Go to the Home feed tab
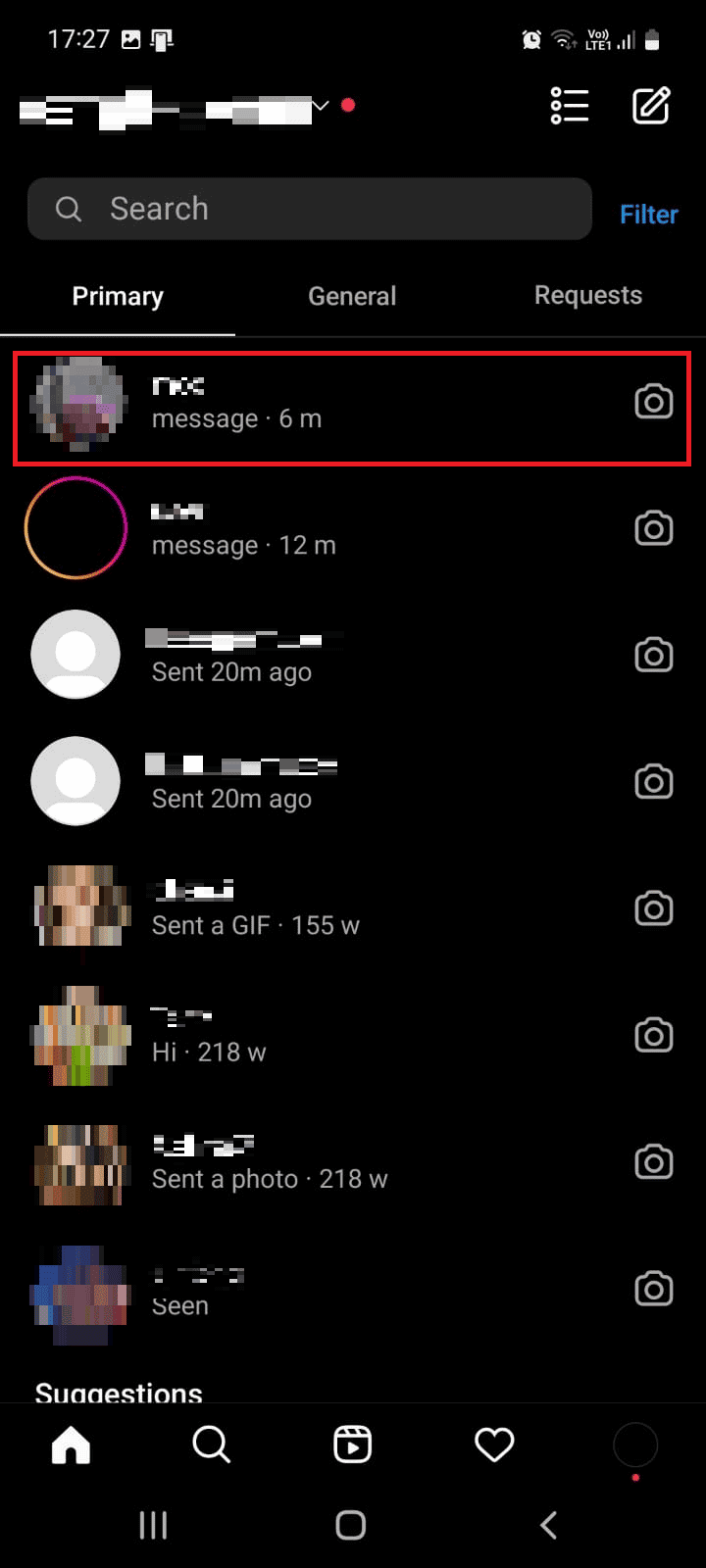 click(x=71, y=1445)
